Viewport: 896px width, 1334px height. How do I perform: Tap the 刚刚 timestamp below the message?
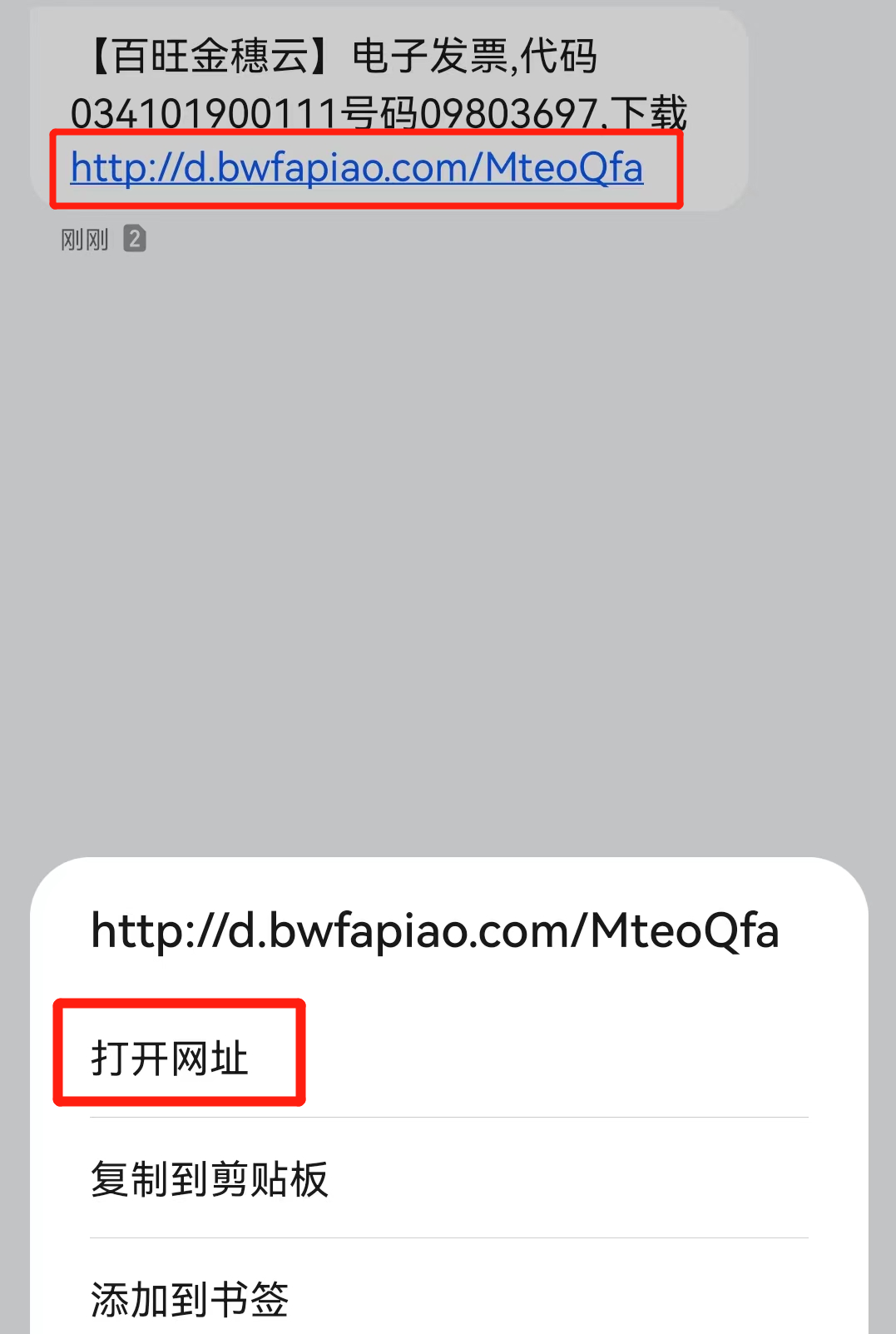(x=83, y=240)
